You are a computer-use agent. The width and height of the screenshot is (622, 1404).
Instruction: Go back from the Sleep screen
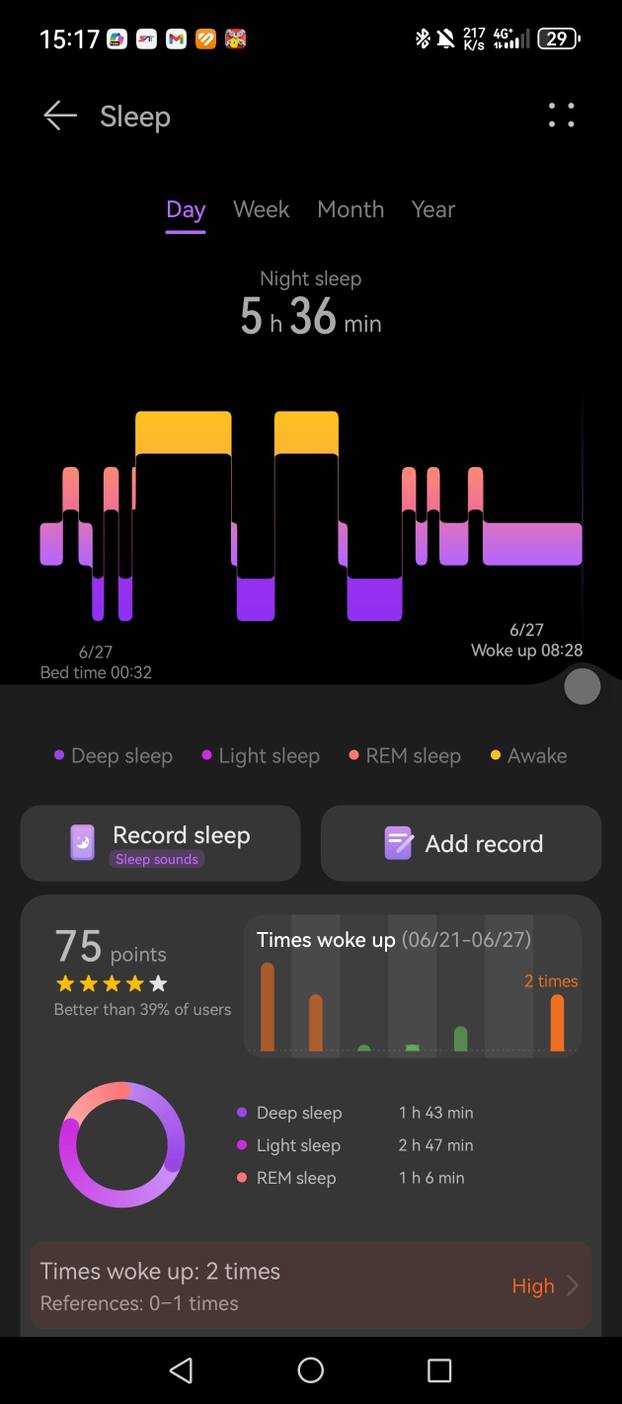pyautogui.click(x=60, y=116)
